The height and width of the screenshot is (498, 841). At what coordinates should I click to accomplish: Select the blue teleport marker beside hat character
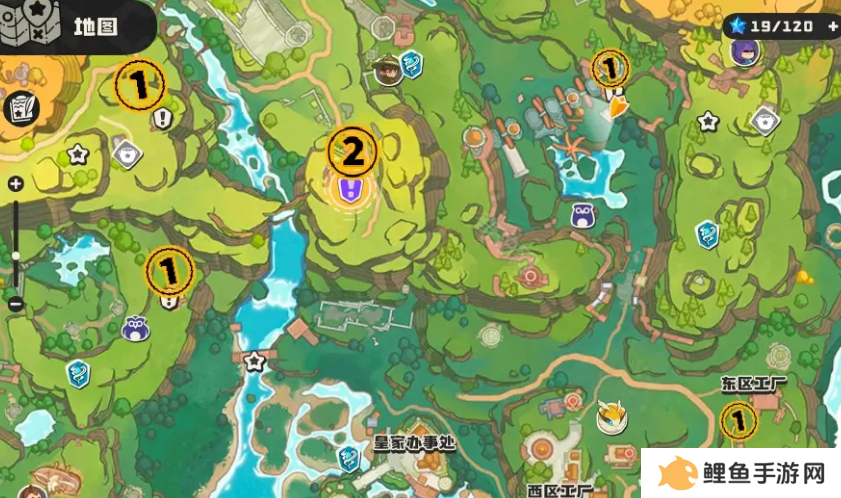(x=412, y=66)
